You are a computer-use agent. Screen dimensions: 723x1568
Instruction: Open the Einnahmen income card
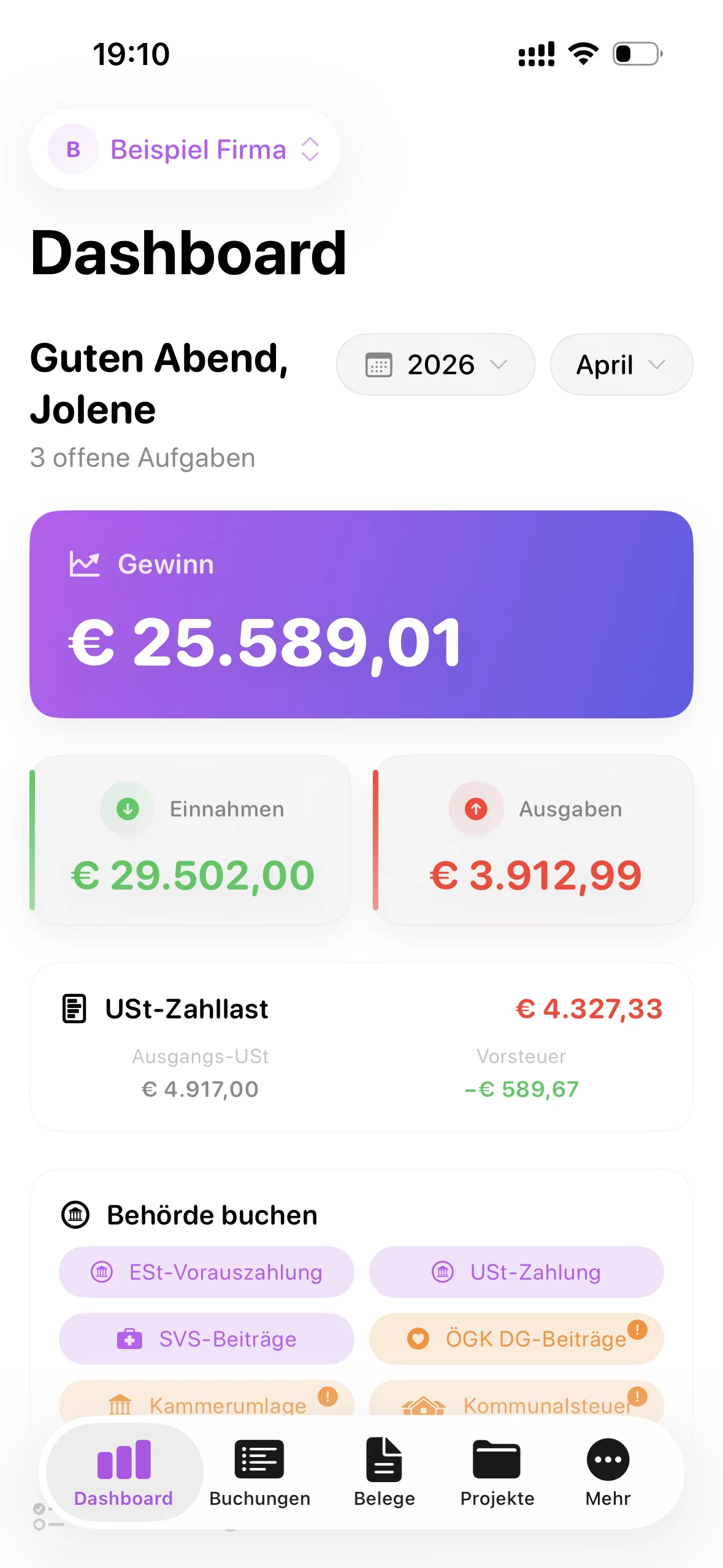click(191, 840)
